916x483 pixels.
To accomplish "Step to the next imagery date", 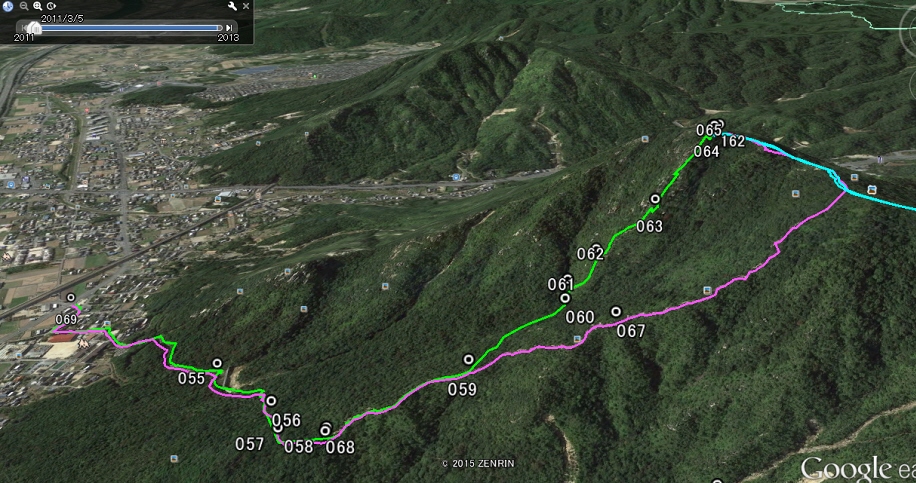I will click(229, 28).
